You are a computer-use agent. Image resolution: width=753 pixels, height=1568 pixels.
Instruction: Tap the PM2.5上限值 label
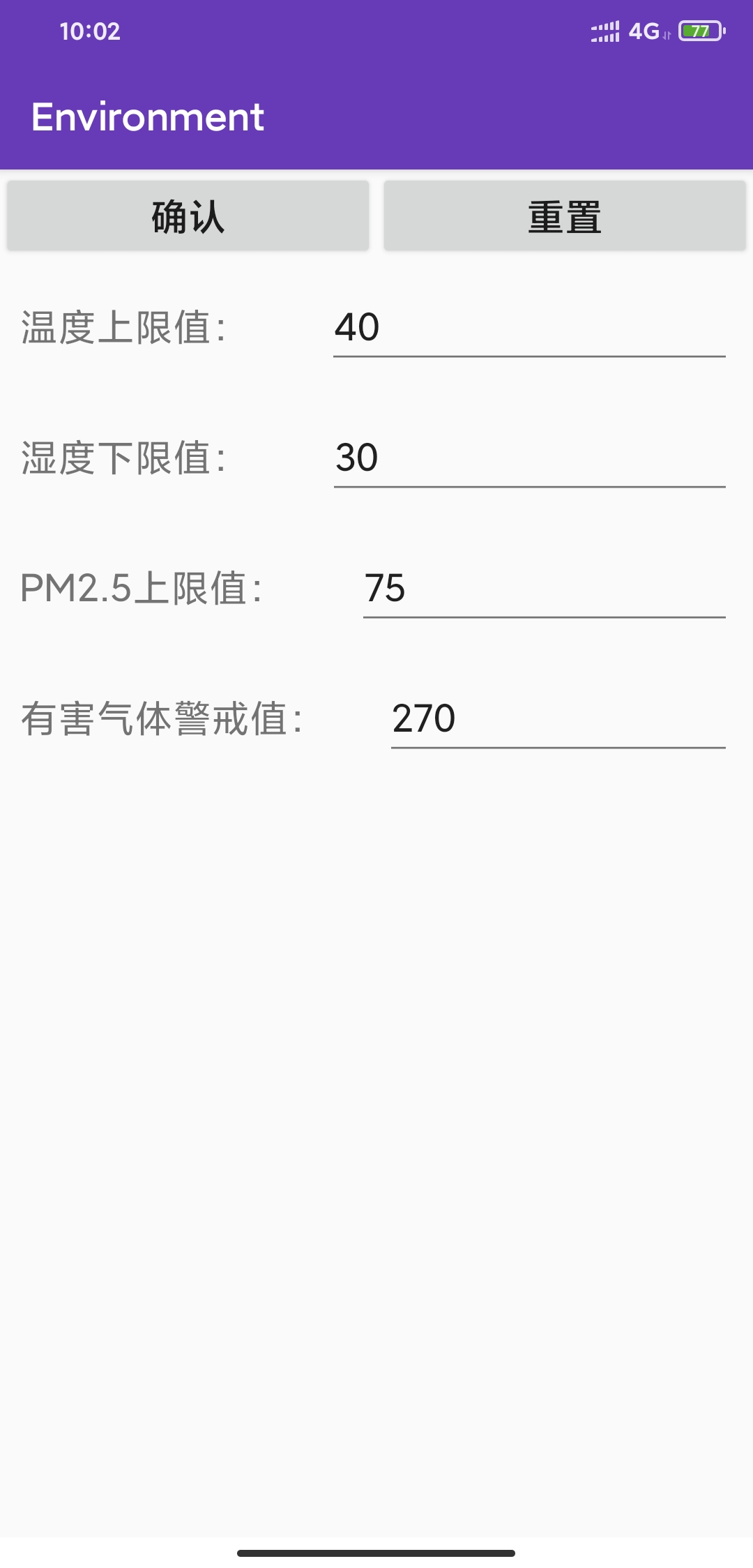coord(143,589)
